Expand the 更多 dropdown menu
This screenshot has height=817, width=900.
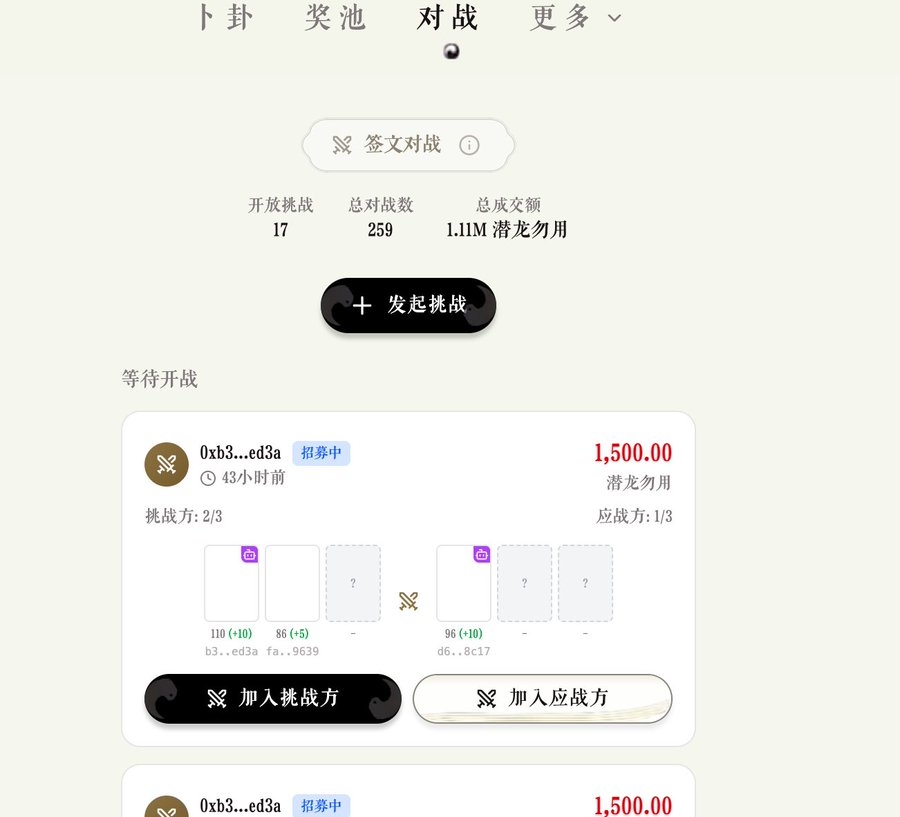point(575,17)
